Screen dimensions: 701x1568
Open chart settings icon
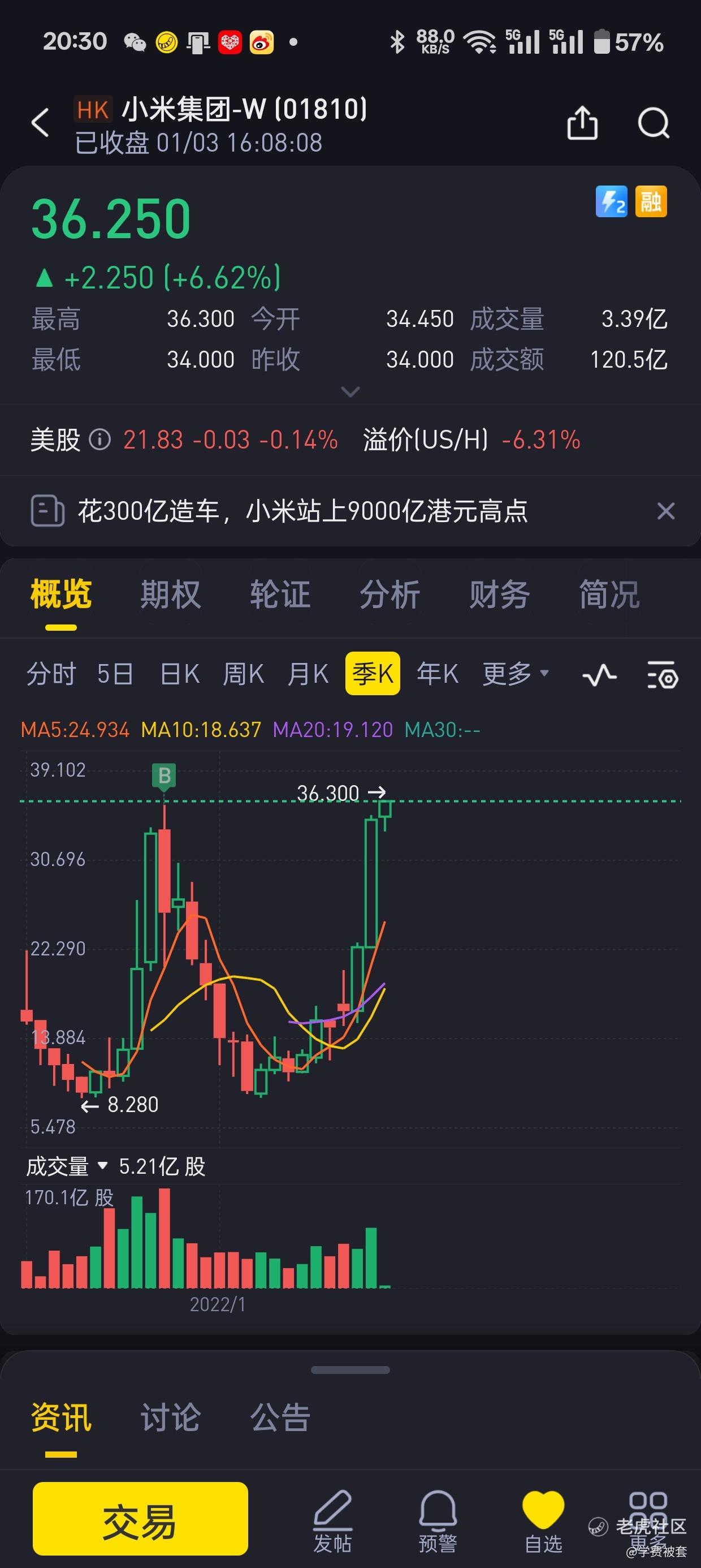tap(662, 674)
